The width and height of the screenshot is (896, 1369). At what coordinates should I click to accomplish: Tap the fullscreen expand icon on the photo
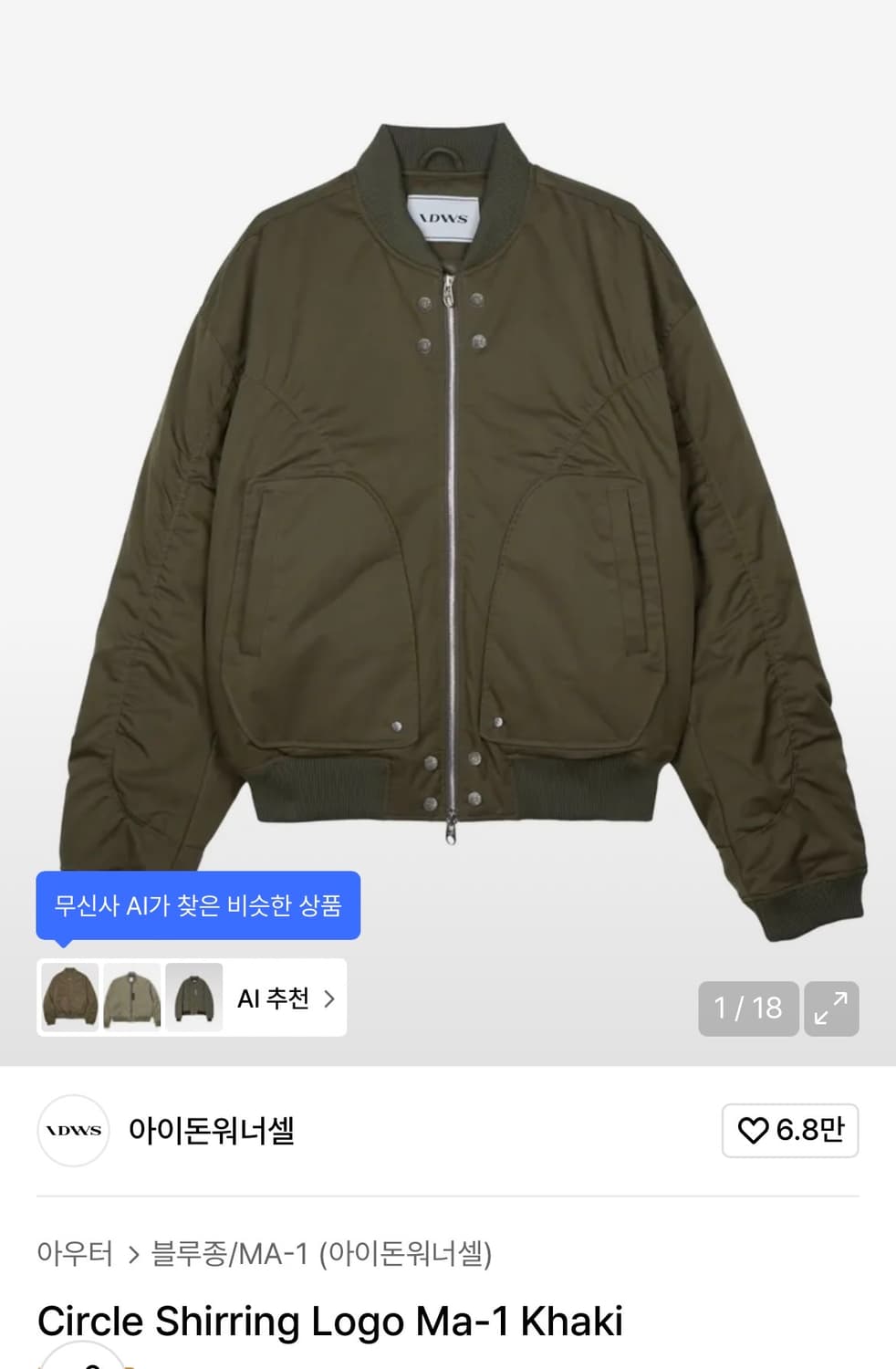[830, 1008]
